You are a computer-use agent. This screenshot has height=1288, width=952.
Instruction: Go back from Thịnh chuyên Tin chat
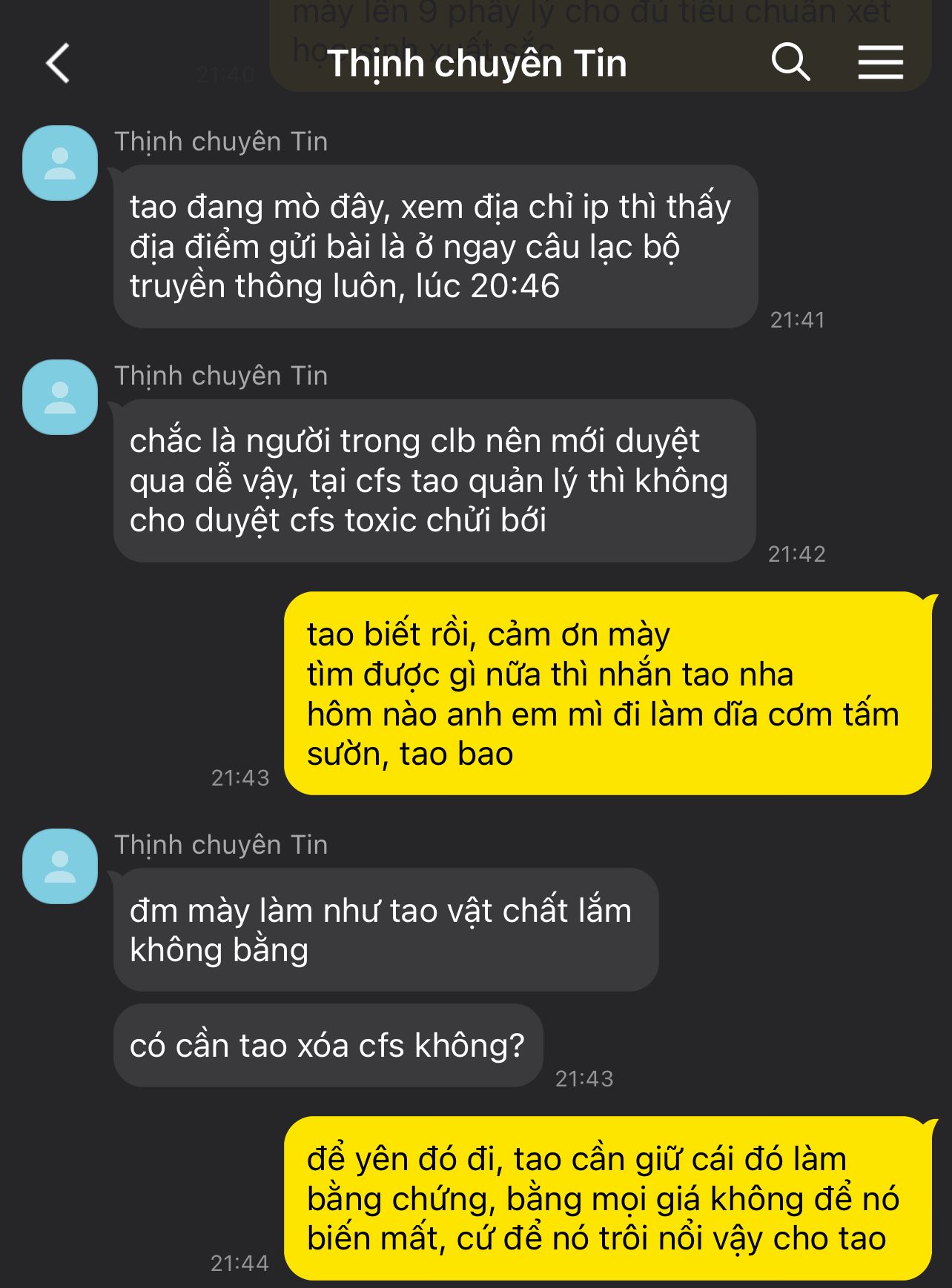point(58,63)
